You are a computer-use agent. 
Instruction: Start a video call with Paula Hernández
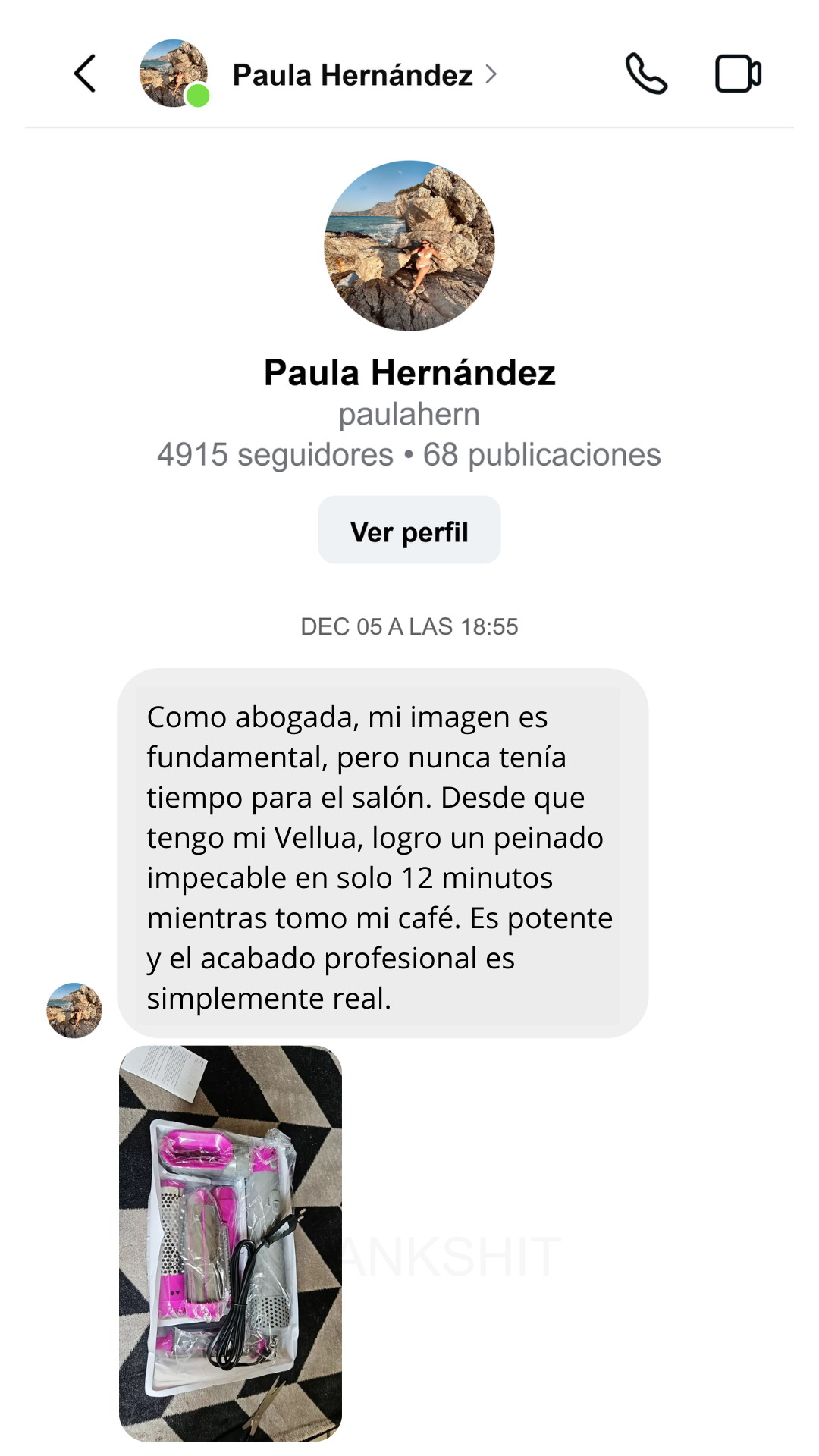click(x=738, y=74)
